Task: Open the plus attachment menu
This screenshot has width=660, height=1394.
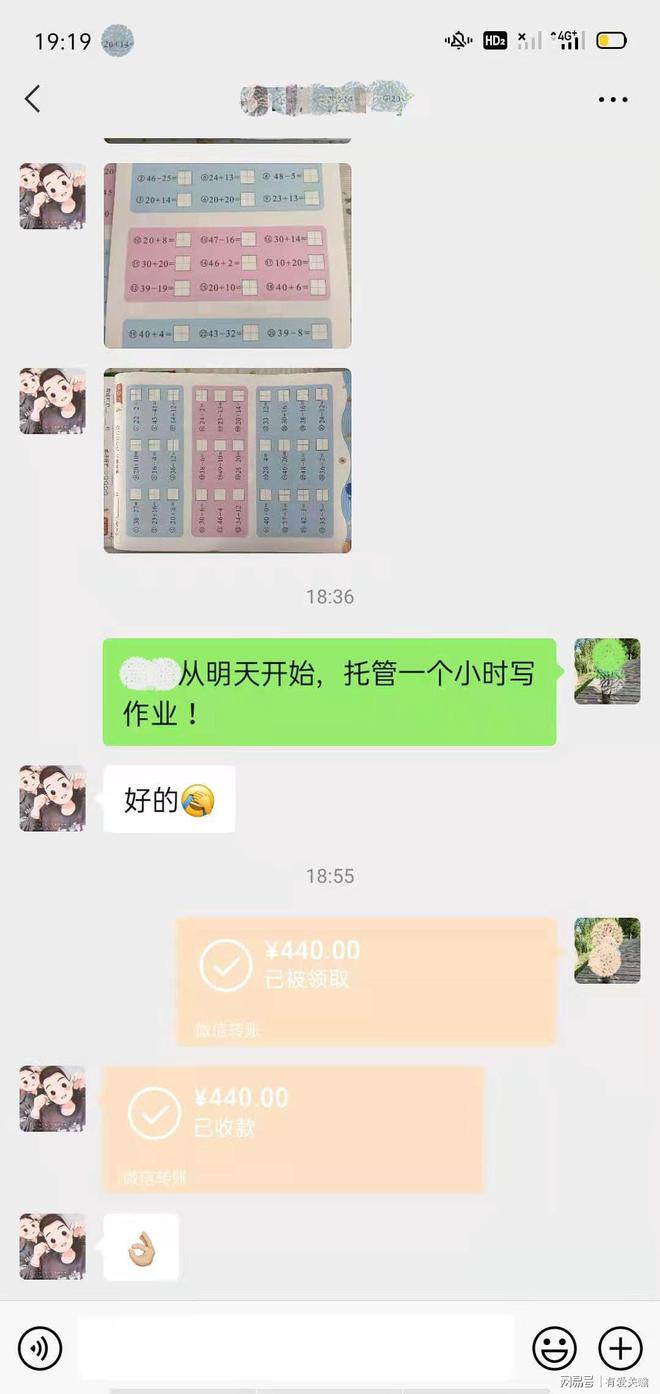Action: tap(620, 1348)
